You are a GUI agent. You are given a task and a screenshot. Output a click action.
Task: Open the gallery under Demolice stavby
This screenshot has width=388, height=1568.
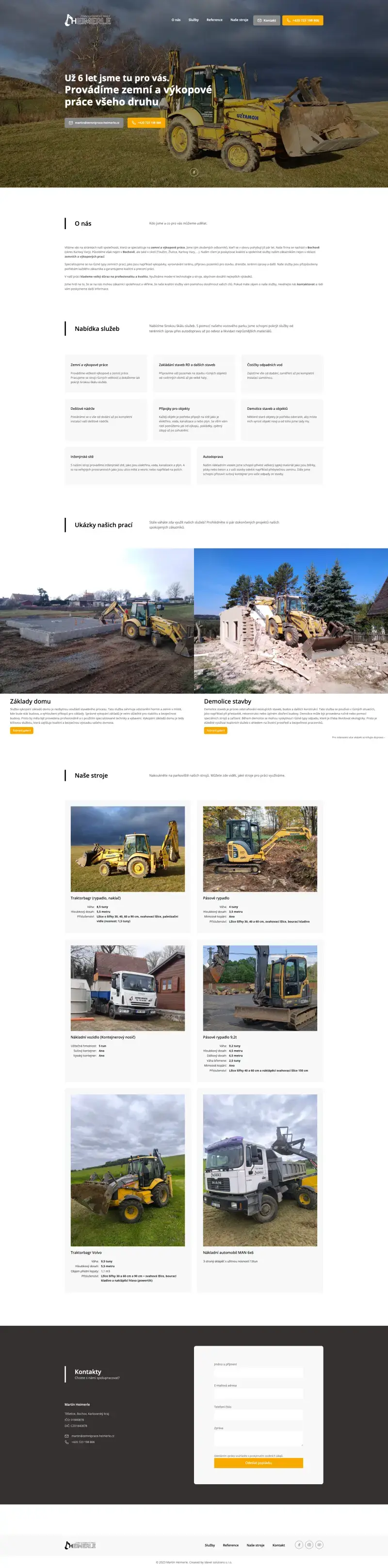click(x=215, y=730)
